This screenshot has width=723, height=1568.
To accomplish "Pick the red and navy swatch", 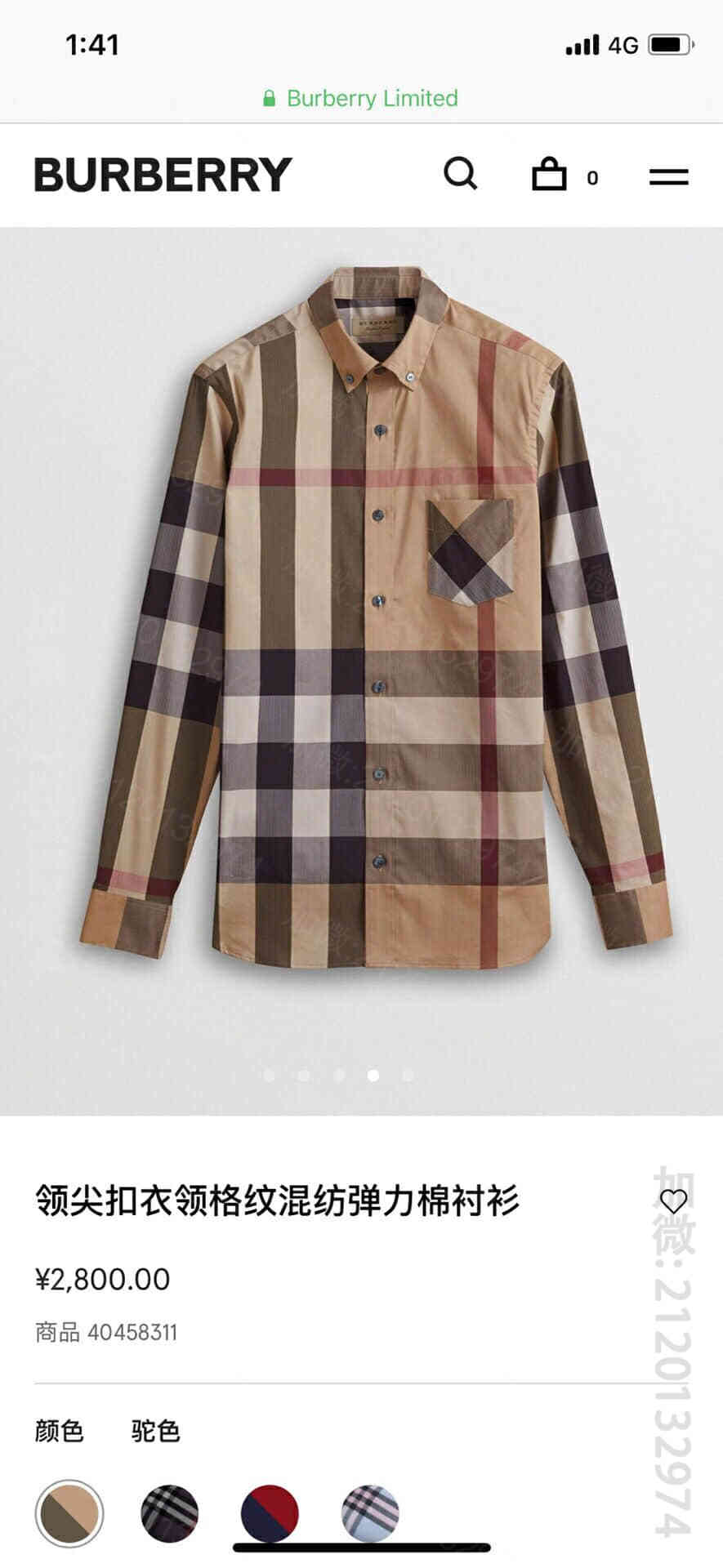I will coord(270,1513).
